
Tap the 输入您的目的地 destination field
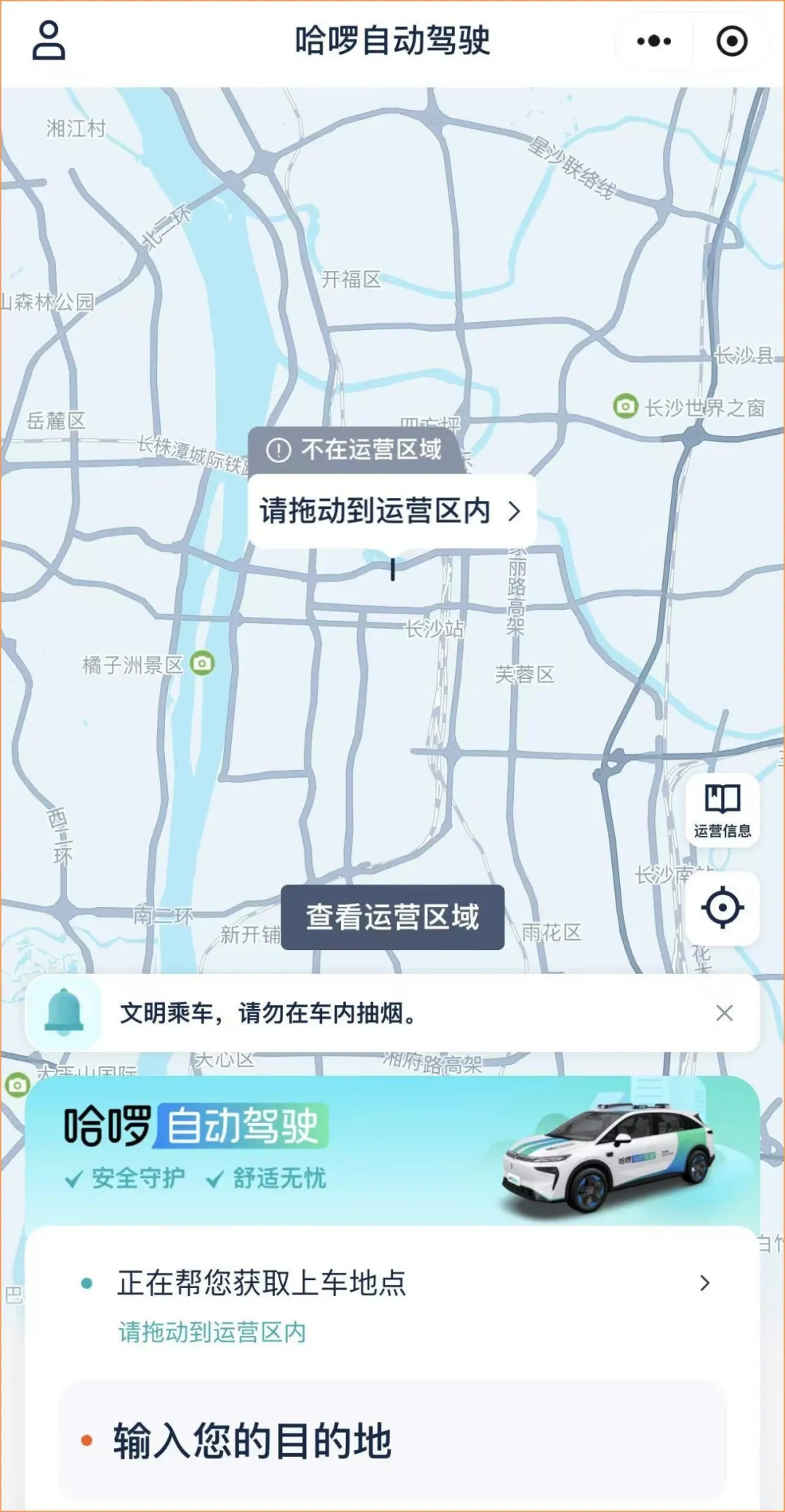click(392, 1441)
